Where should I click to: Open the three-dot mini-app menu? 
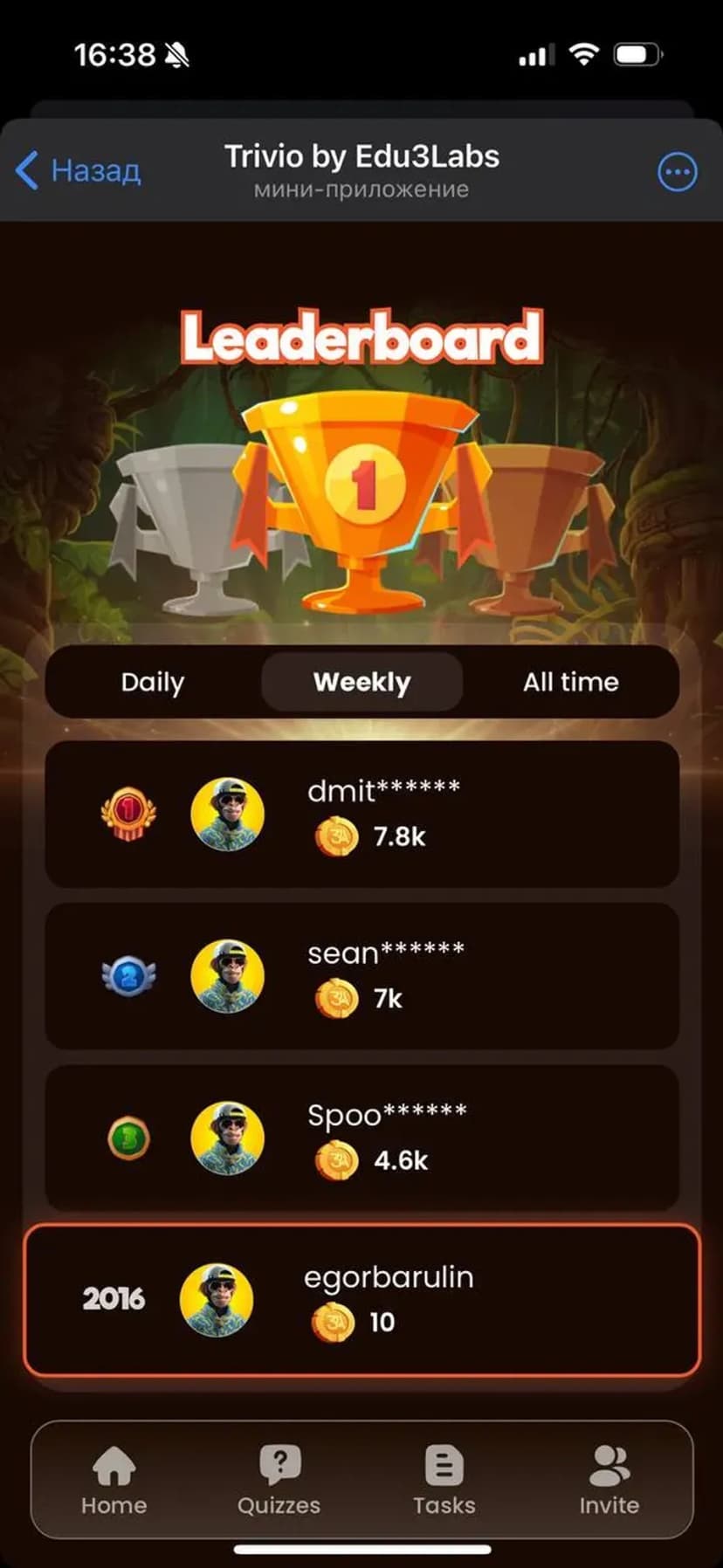click(677, 172)
